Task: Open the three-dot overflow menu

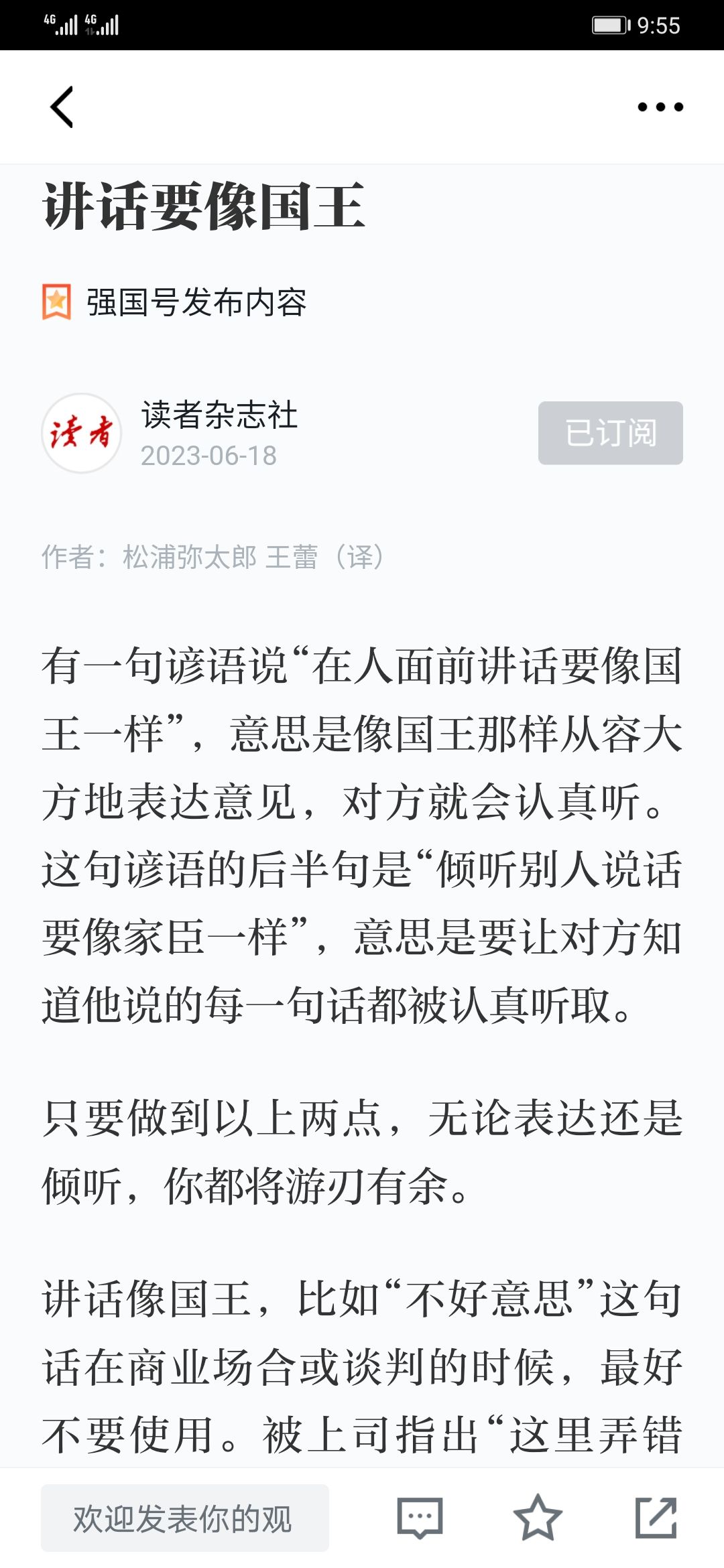Action: (x=660, y=107)
